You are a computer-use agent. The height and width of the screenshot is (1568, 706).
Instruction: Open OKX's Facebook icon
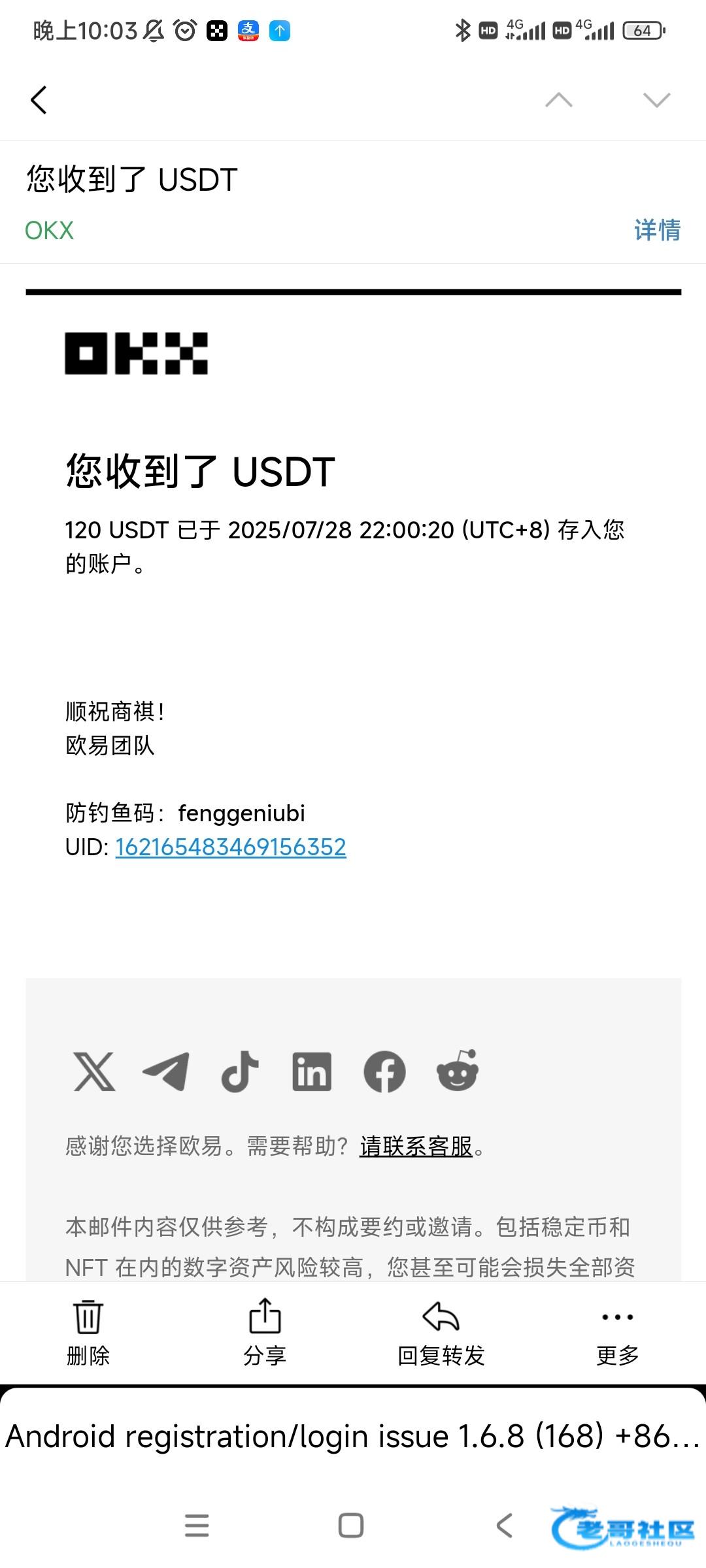point(384,1071)
